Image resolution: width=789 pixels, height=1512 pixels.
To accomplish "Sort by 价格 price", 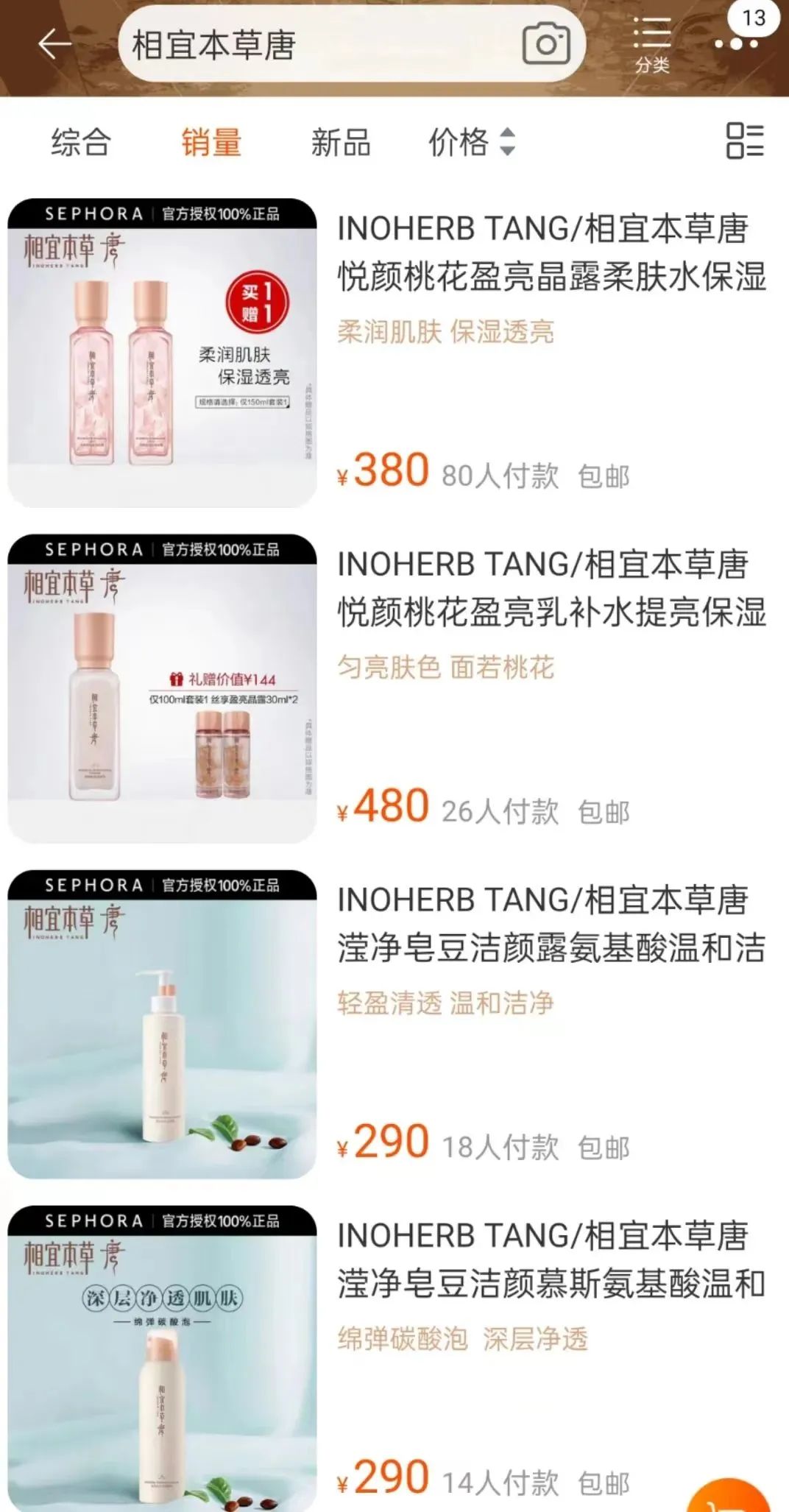I will [471, 141].
